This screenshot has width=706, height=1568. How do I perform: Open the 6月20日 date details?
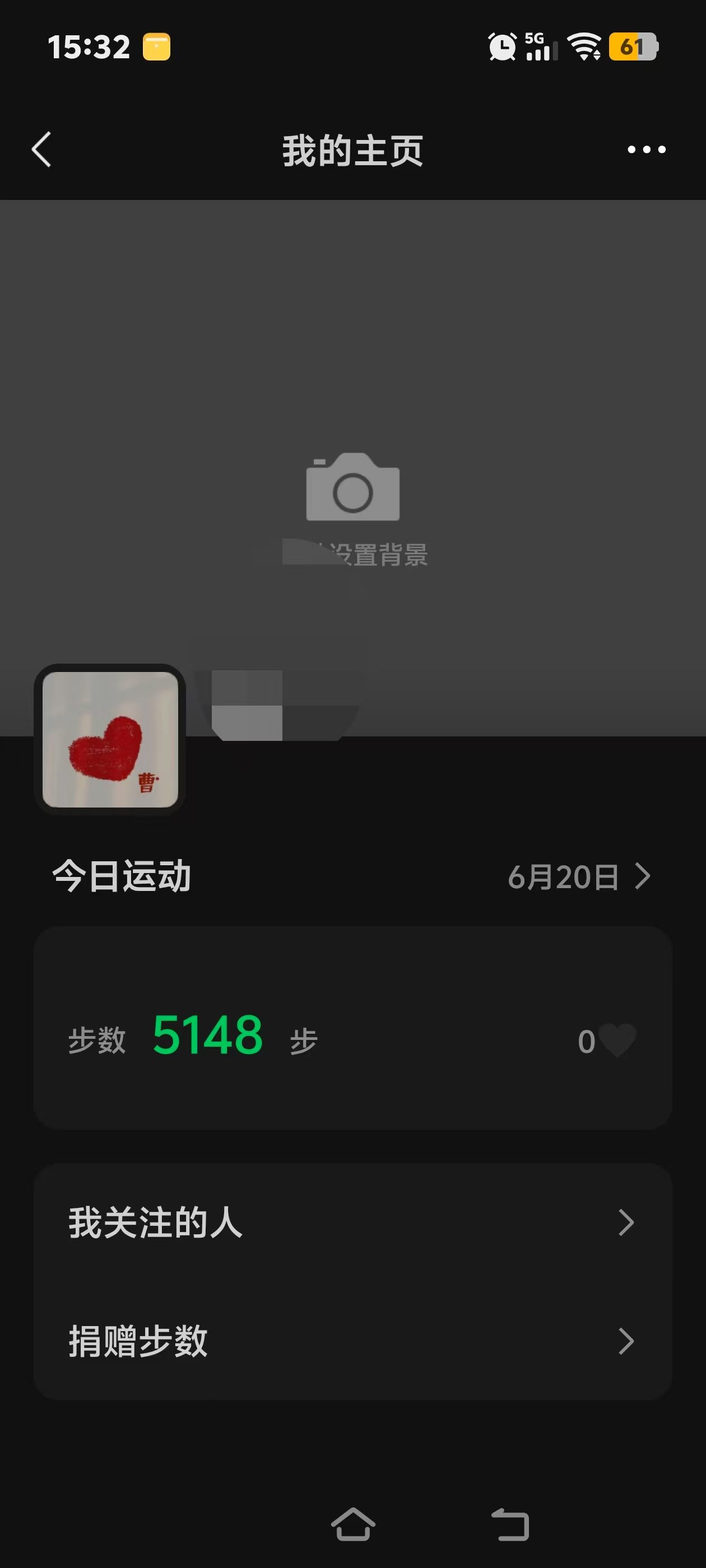pos(579,876)
